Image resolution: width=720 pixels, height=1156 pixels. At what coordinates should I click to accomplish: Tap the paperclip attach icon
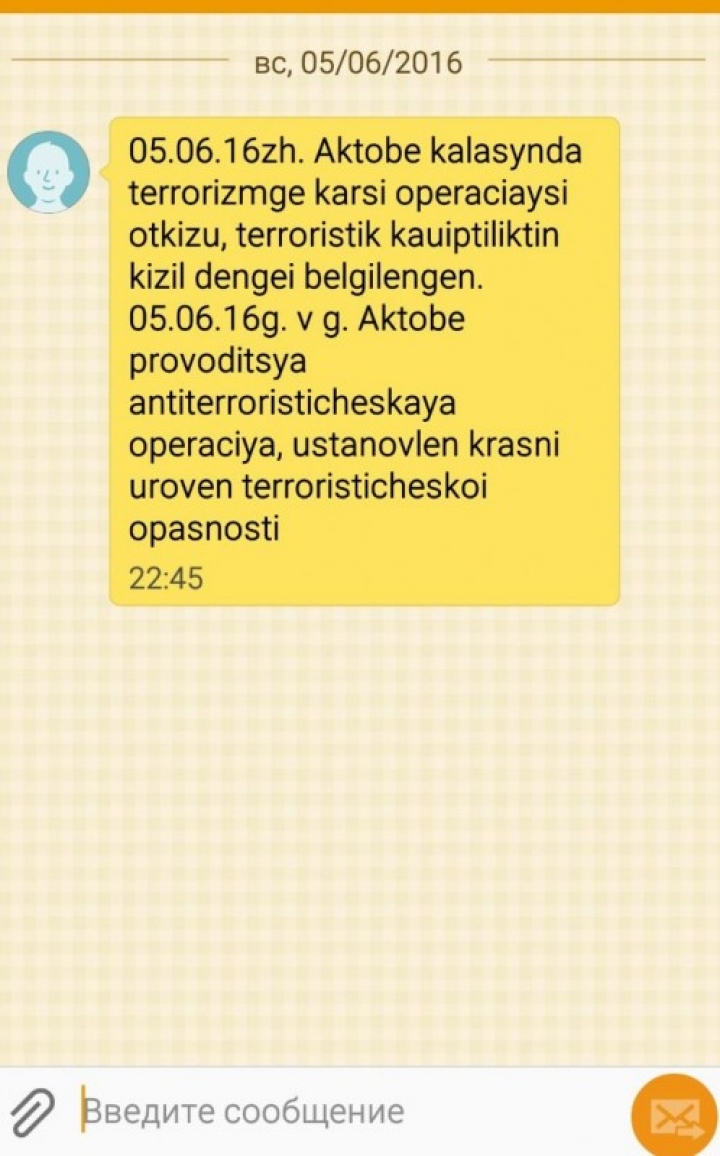click(32, 1112)
